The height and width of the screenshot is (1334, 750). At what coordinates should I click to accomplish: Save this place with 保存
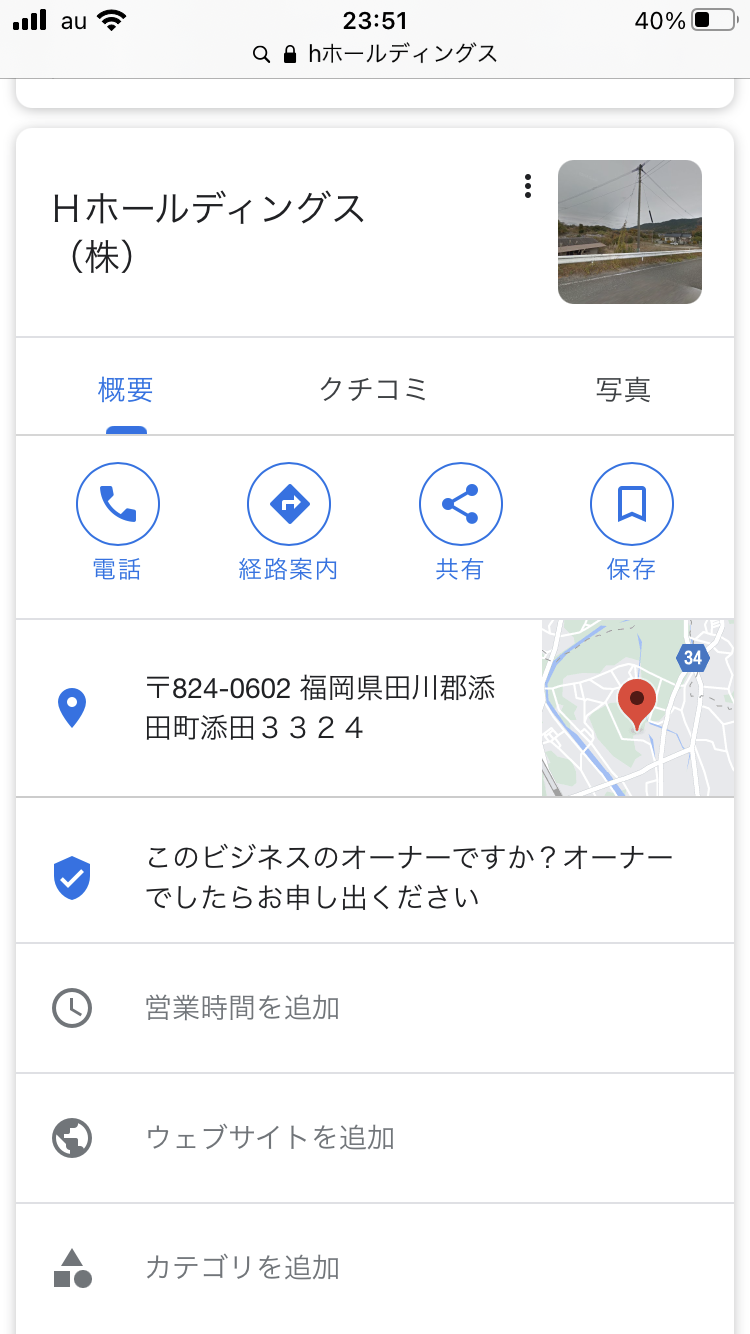click(x=631, y=505)
